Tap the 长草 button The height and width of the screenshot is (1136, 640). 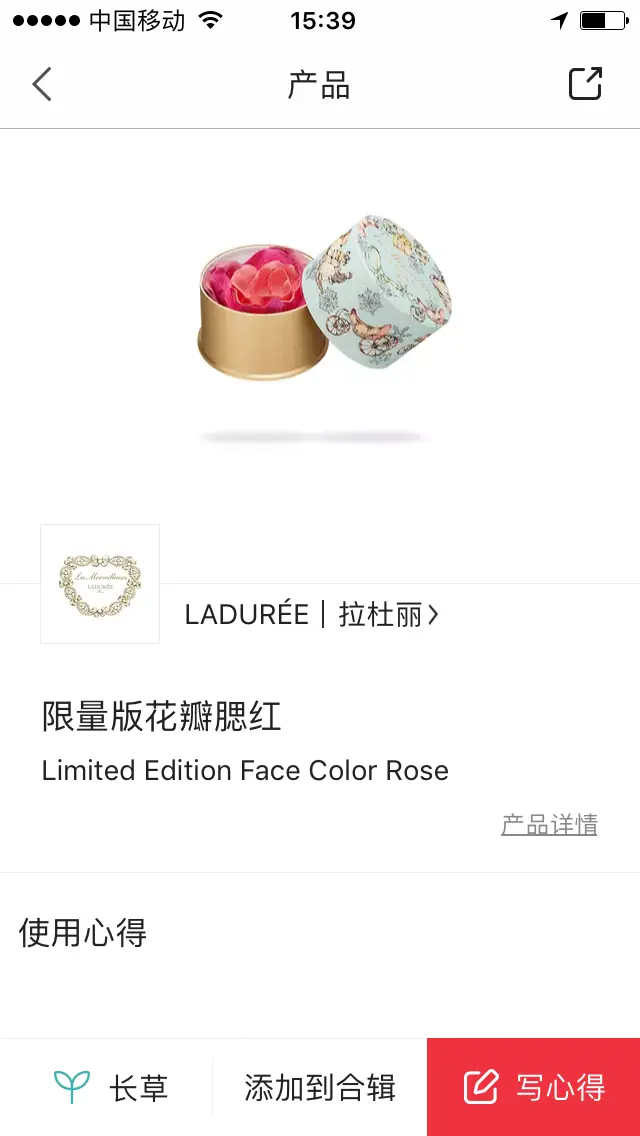[x=110, y=1087]
